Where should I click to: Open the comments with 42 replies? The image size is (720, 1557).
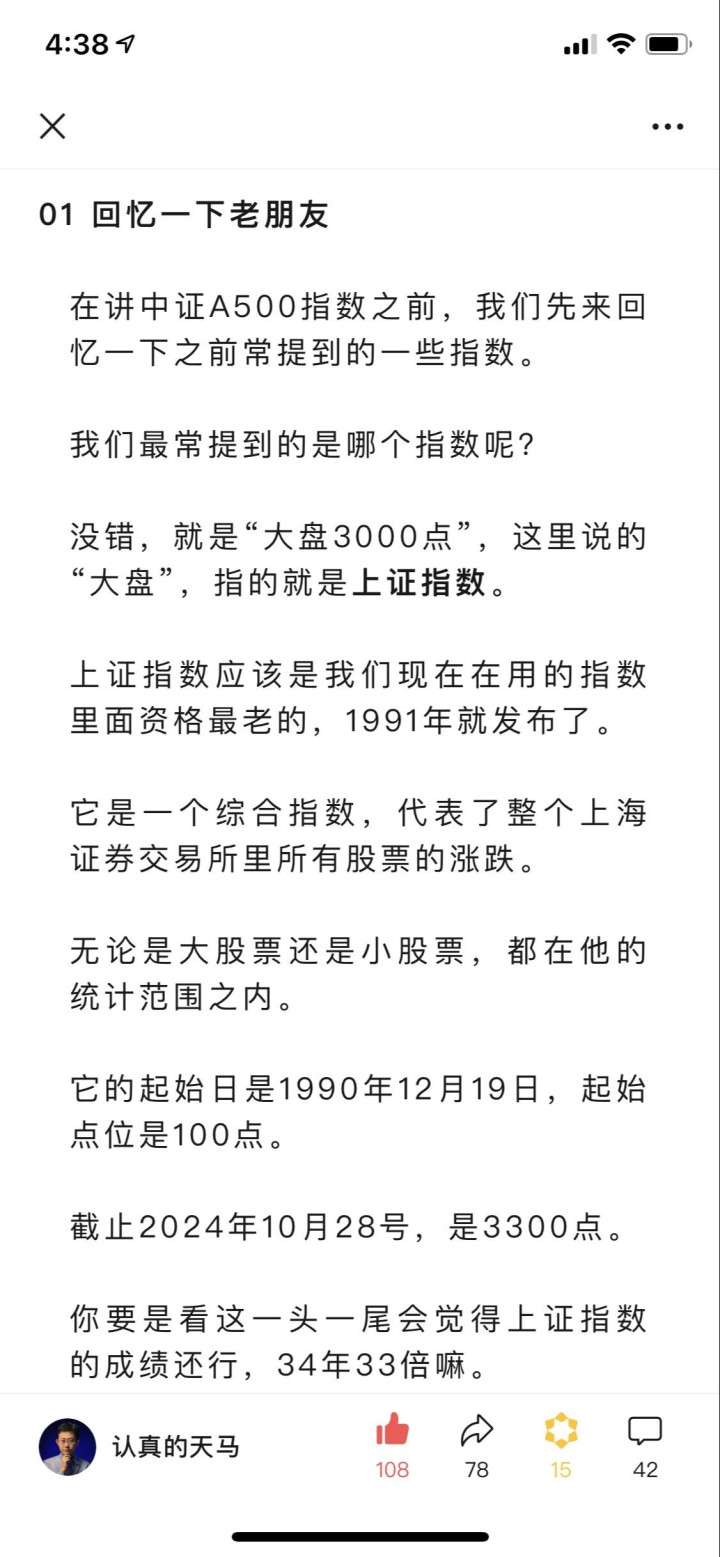click(645, 1431)
